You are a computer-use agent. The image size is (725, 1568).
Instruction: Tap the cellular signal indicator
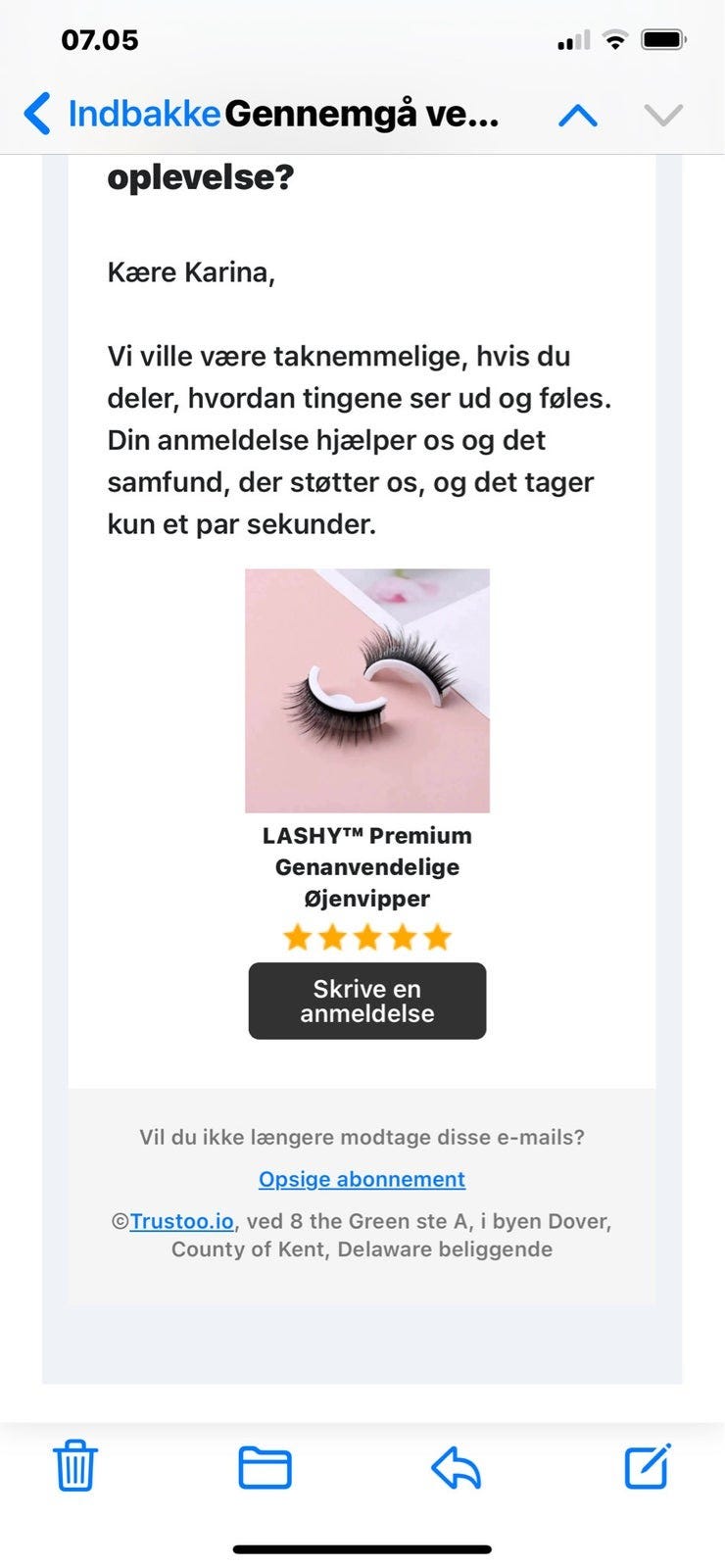point(571,41)
